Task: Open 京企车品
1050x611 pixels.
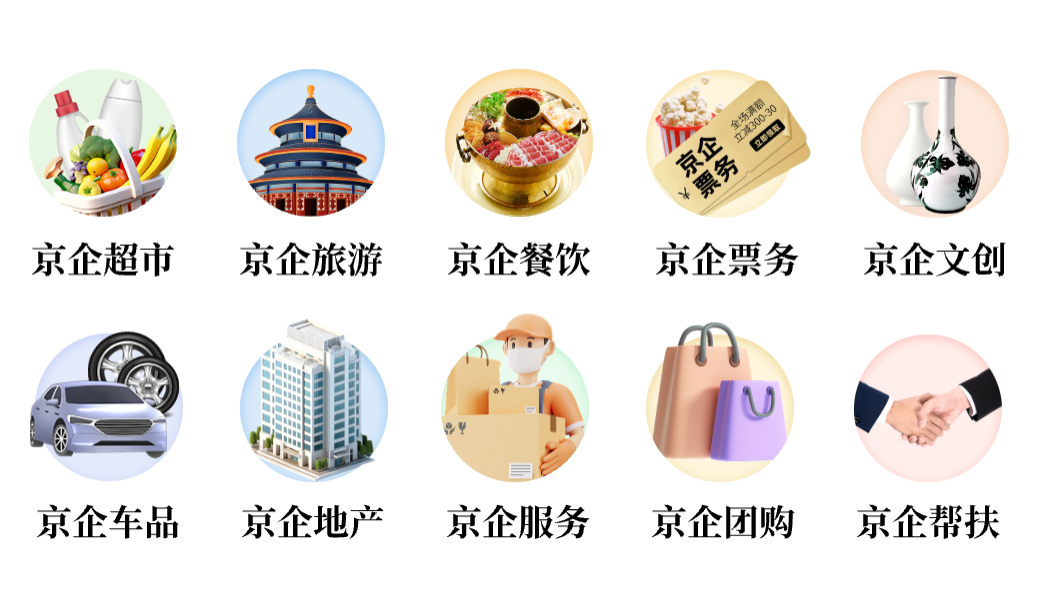Action: (107, 406)
